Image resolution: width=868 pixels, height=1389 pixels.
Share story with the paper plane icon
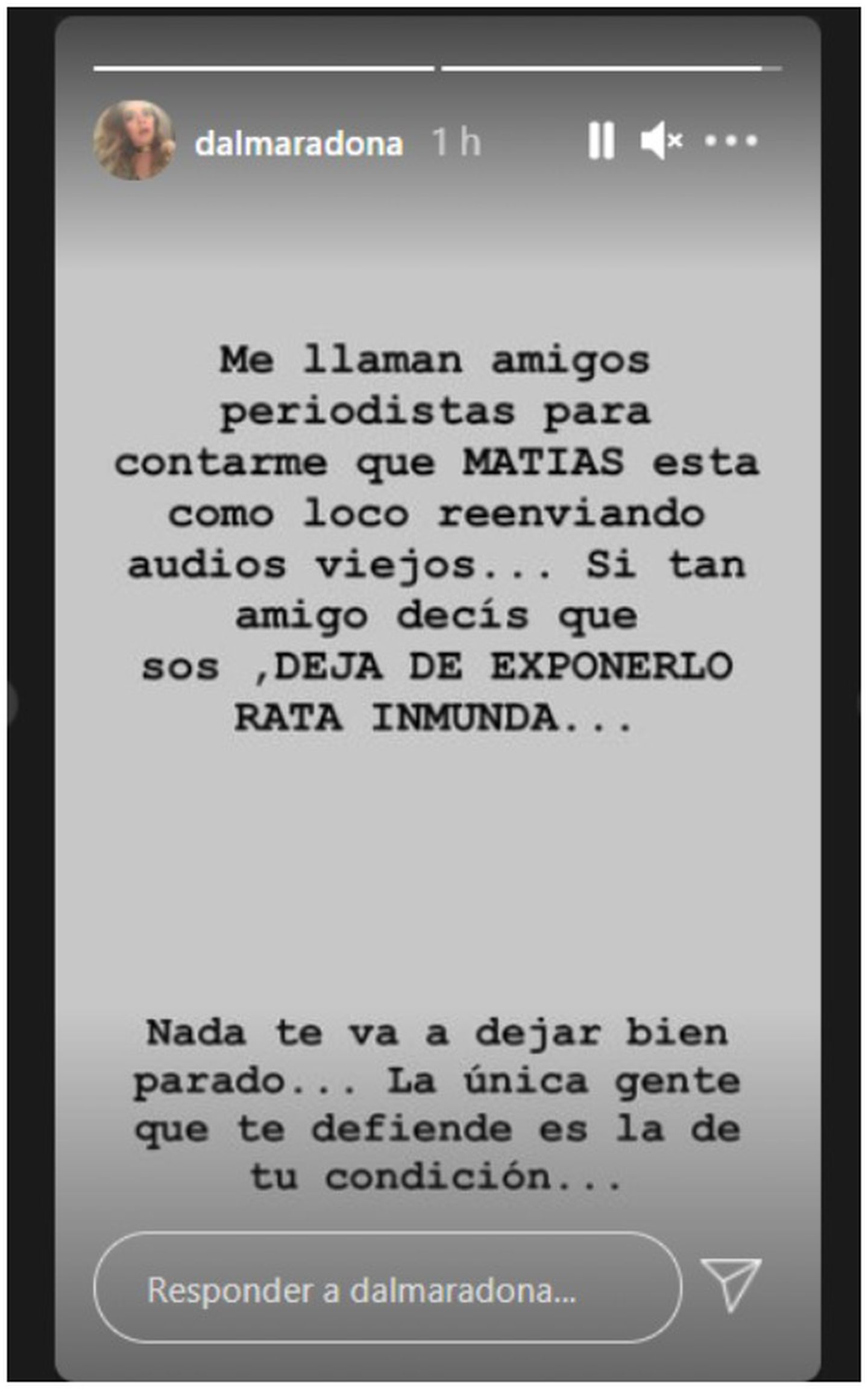(x=731, y=1285)
